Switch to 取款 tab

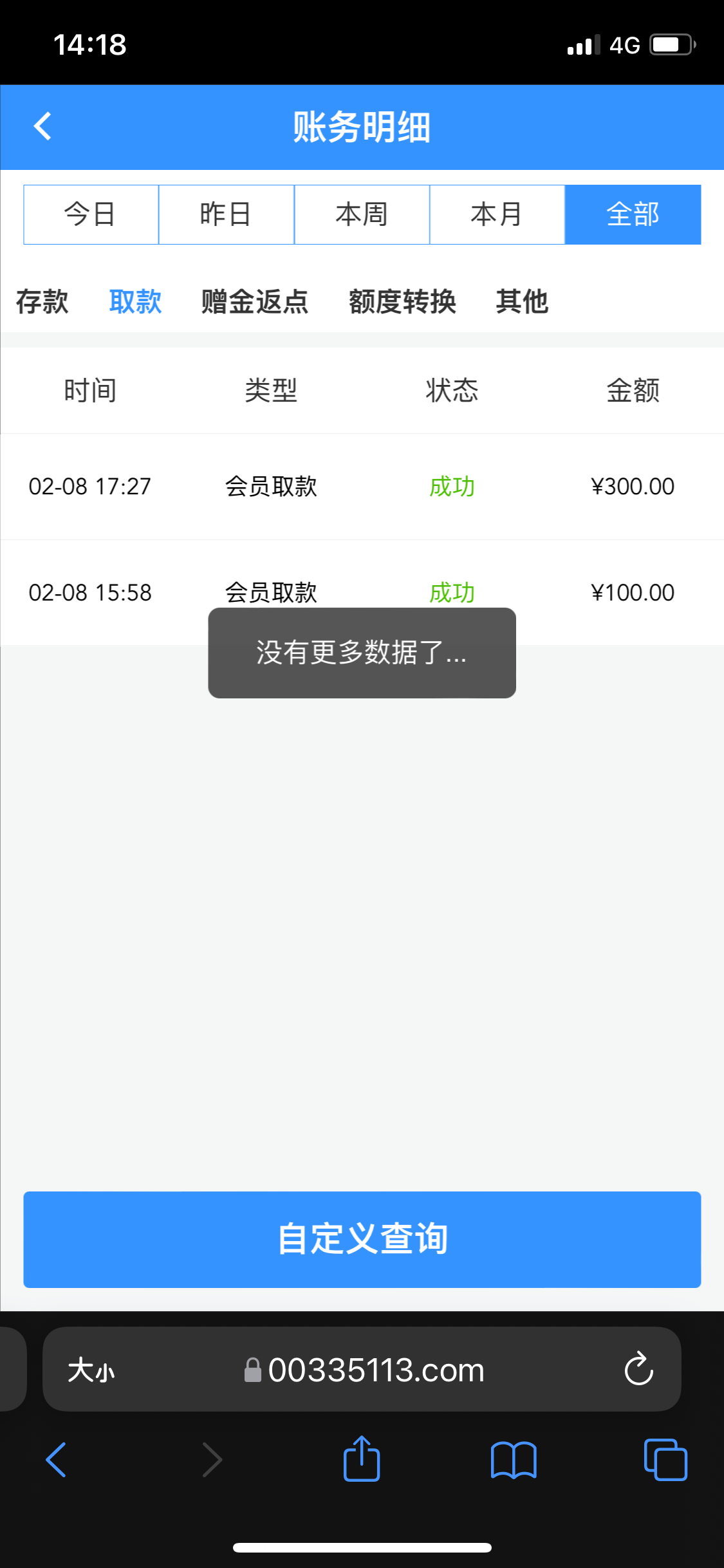pos(135,301)
